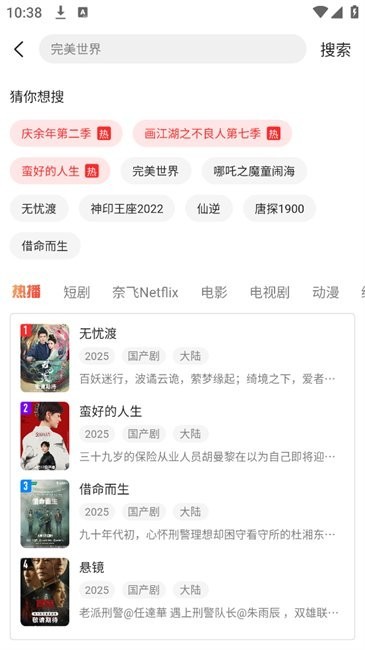The width and height of the screenshot is (365, 650).
Task: Open the 电视剧 tab
Action: pos(270,292)
